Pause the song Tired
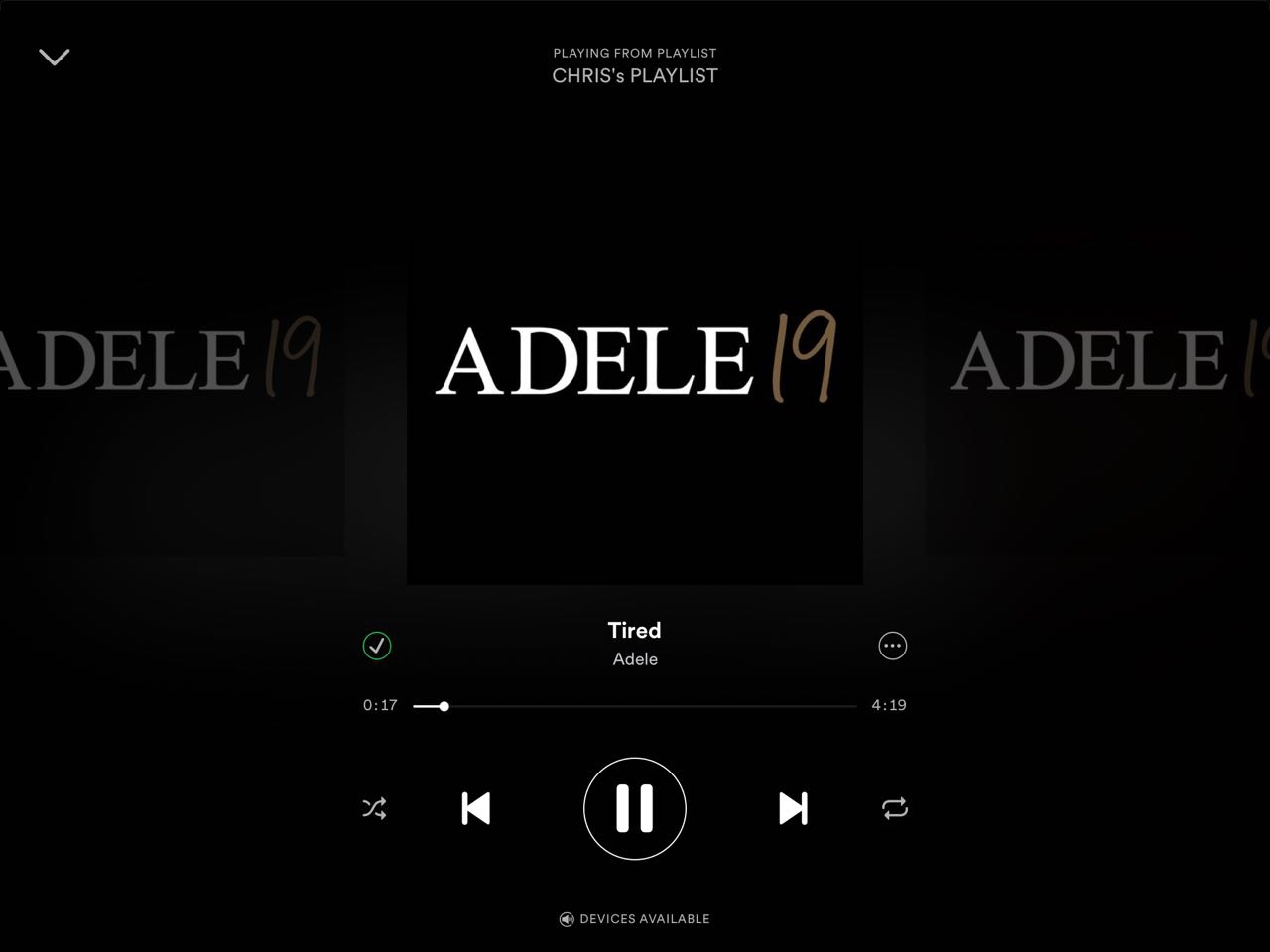 [x=635, y=808]
